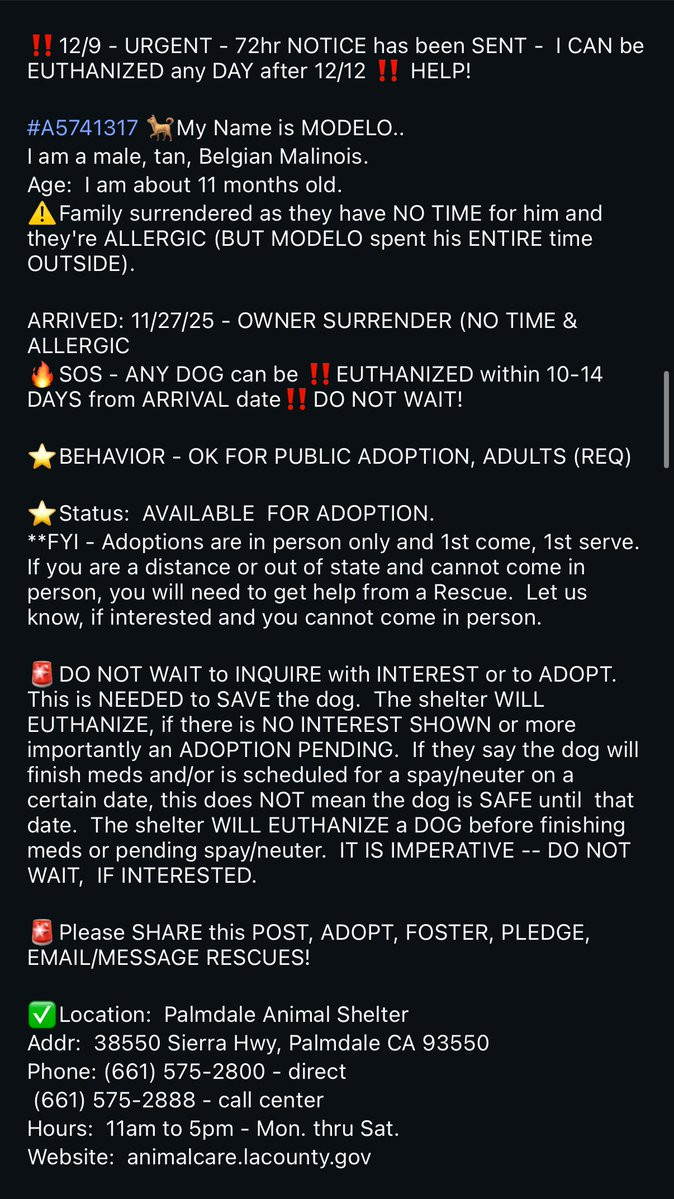This screenshot has width=674, height=1199.
Task: Open the #A5741317 hashtag link
Action: click(x=83, y=128)
